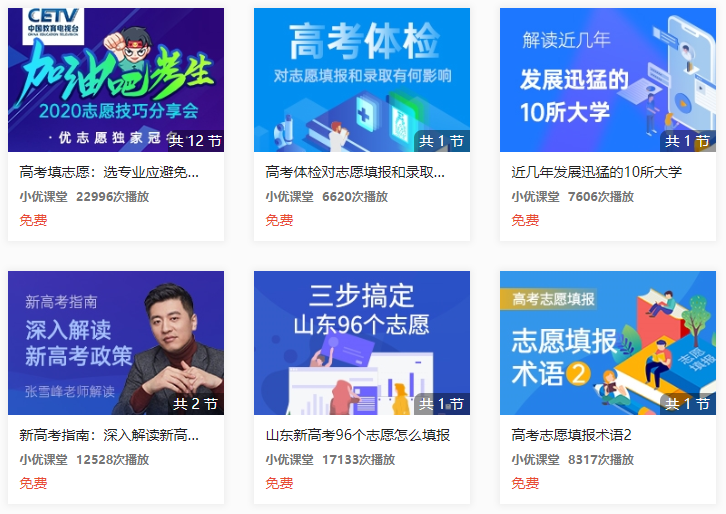Open the 高考体检对志愿填报和录取 course
Viewport: 726px width, 514px height.
(361, 81)
